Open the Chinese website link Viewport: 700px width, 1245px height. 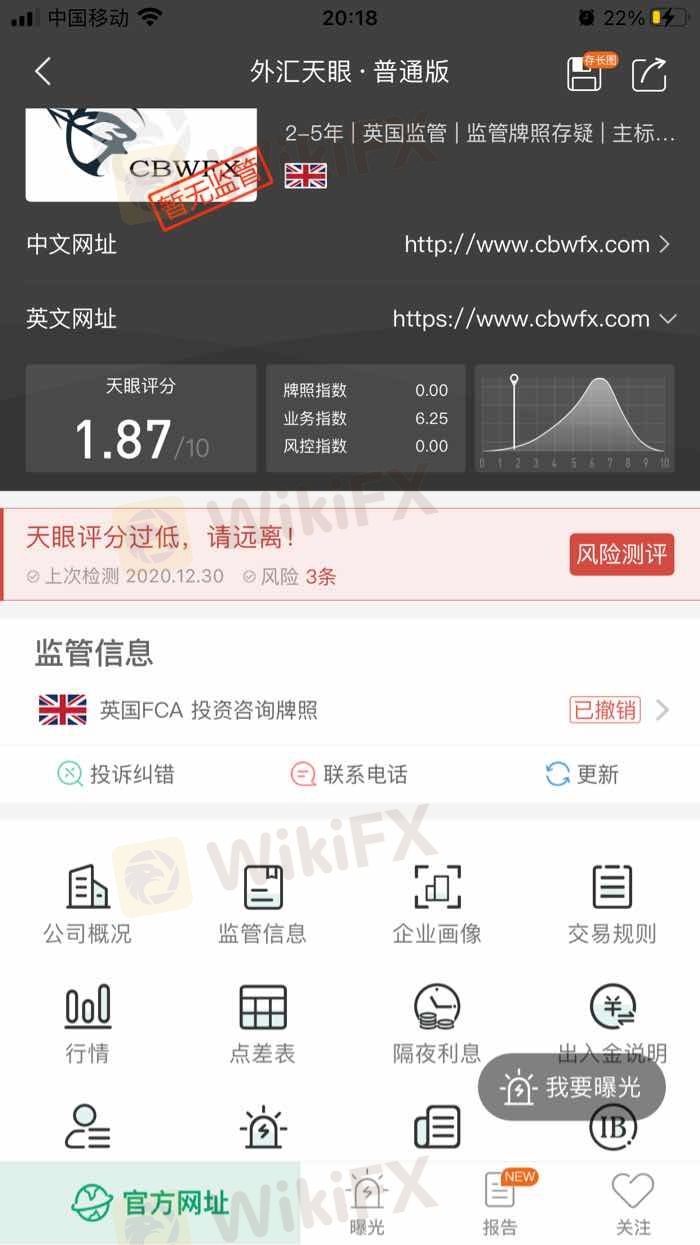pyautogui.click(x=536, y=244)
